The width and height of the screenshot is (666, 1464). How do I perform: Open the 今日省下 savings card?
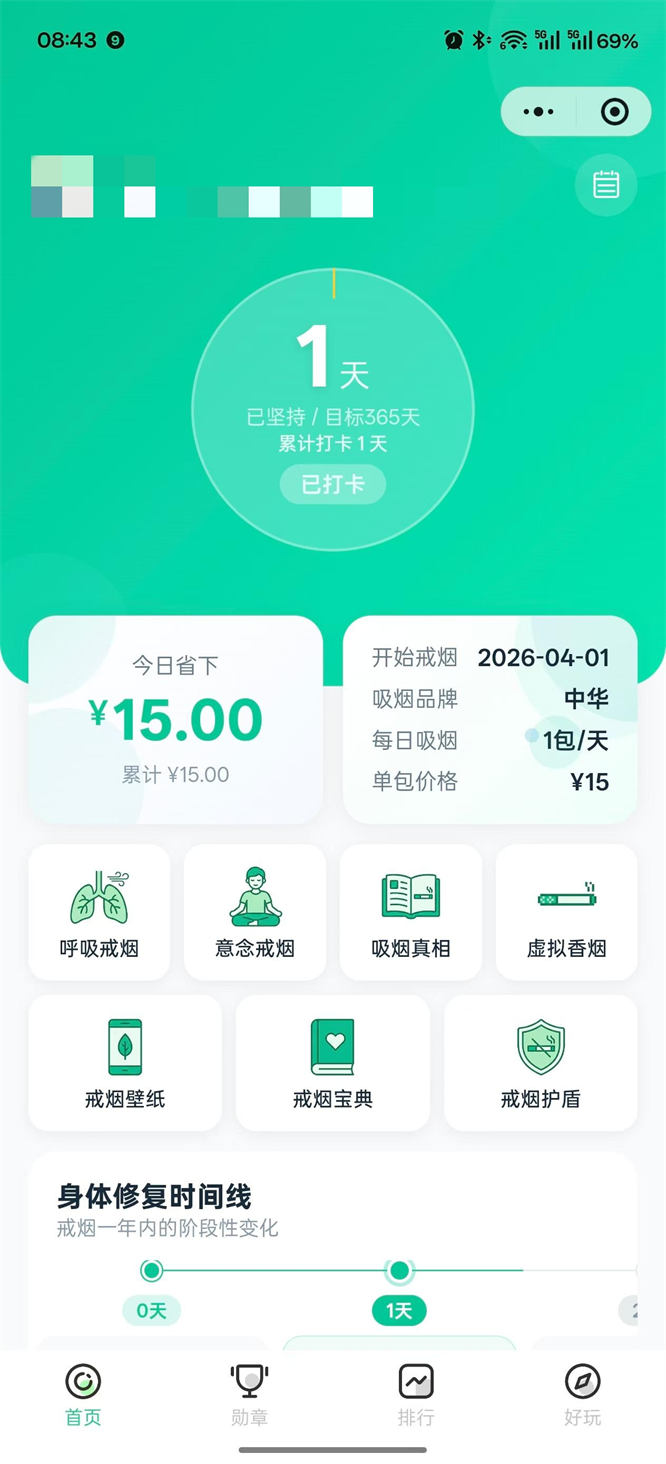[176, 720]
